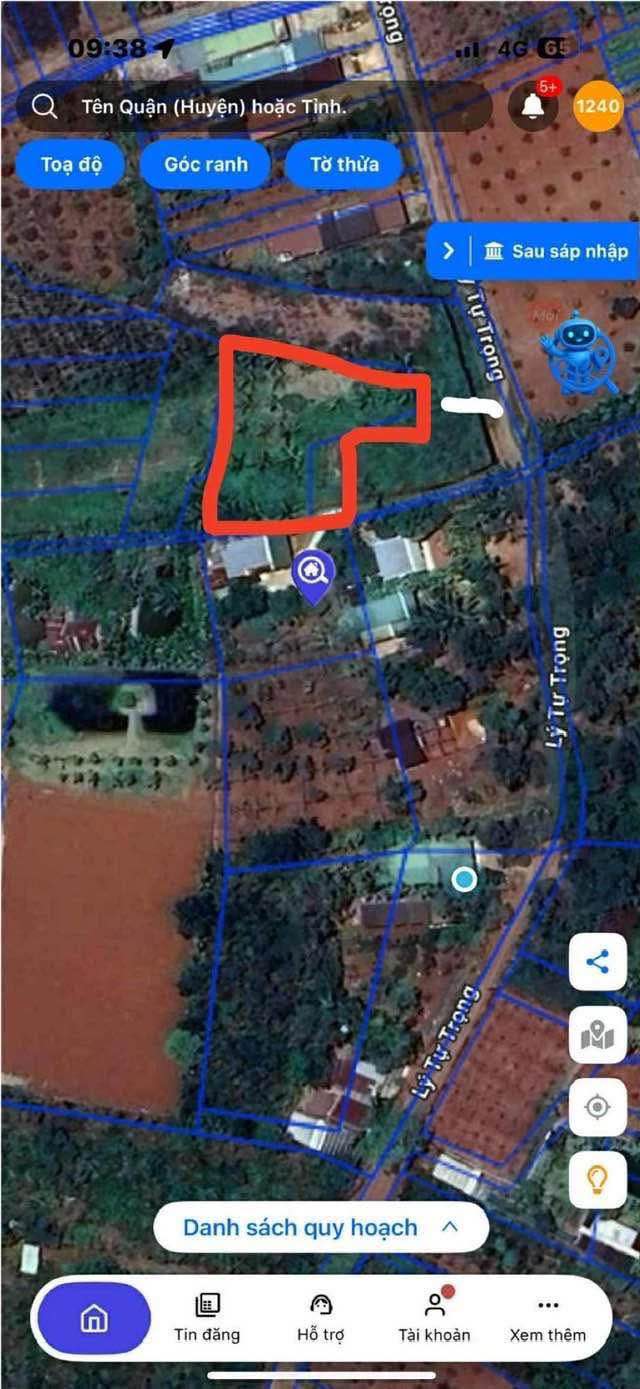Image resolution: width=640 pixels, height=1389 pixels.
Task: Open the lightbulb tips button
Action: point(597,1179)
